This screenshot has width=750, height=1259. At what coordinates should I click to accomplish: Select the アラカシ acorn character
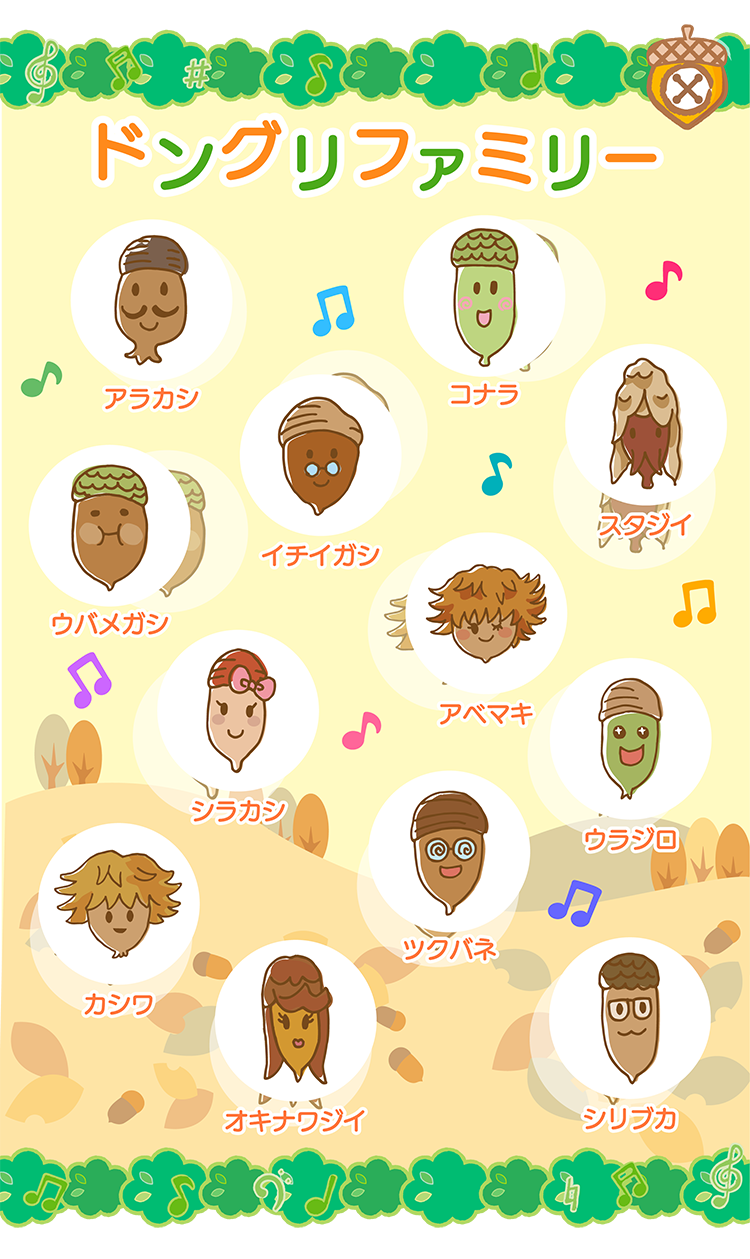click(x=151, y=300)
